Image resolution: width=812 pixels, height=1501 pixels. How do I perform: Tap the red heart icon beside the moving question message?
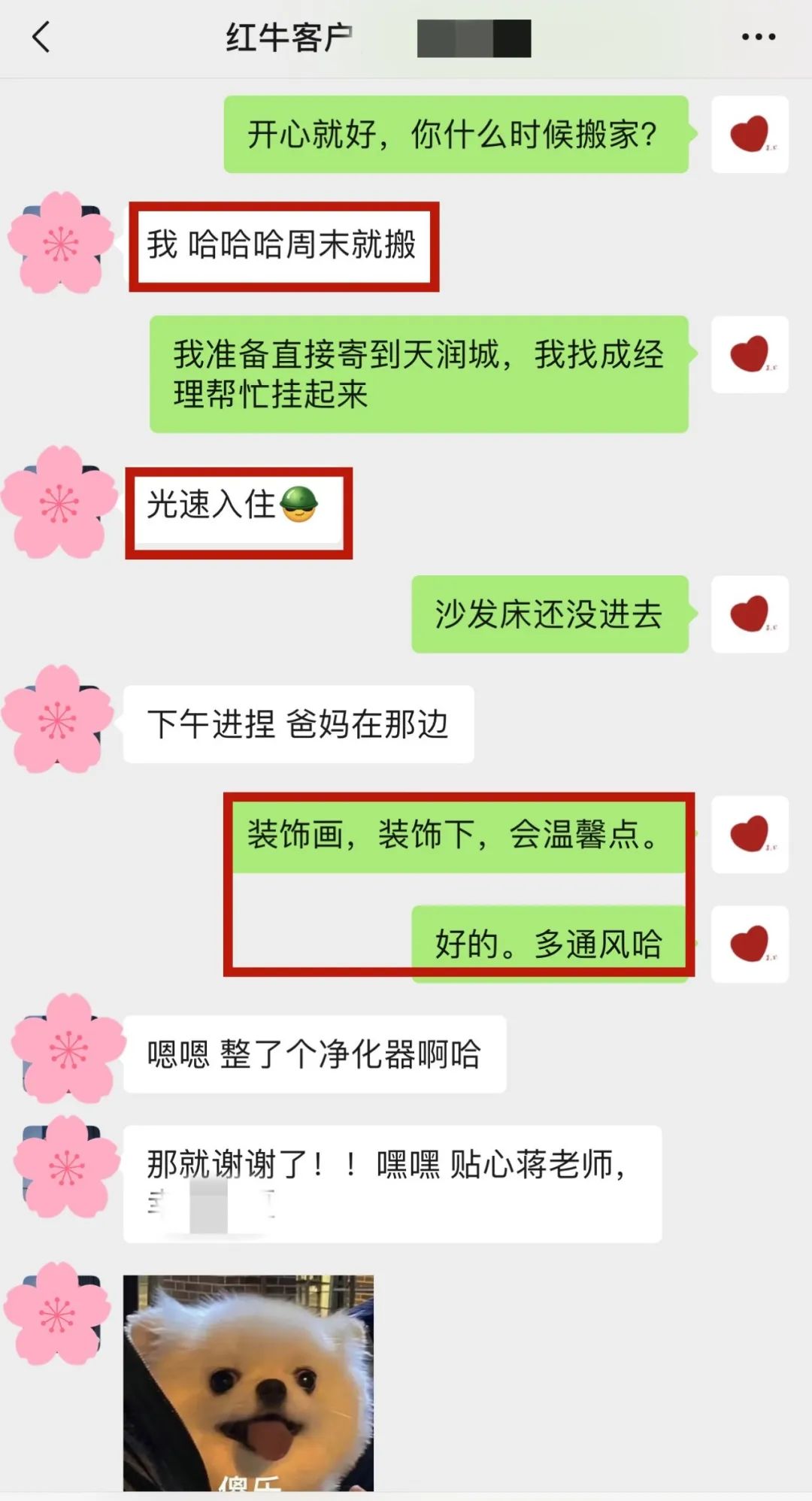pyautogui.click(x=749, y=133)
